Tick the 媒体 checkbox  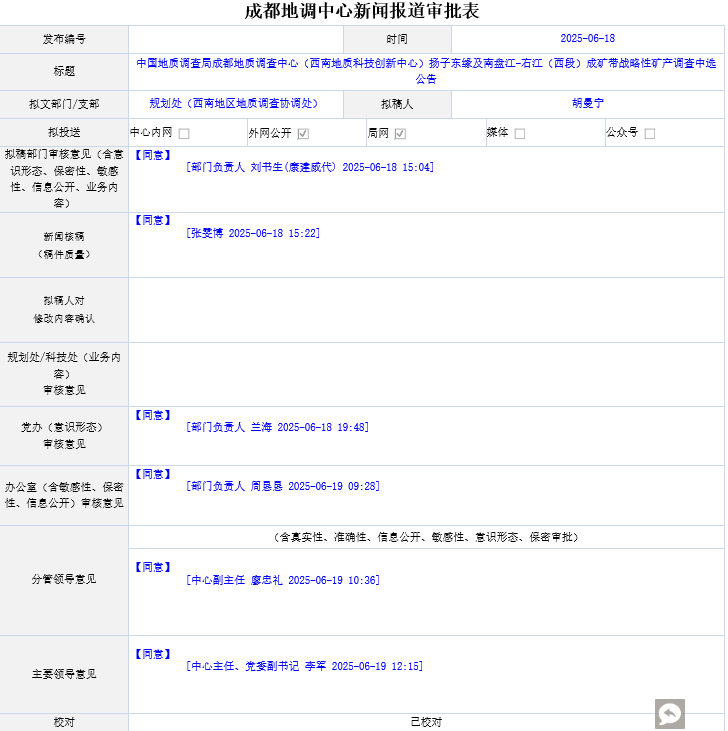click(x=520, y=134)
